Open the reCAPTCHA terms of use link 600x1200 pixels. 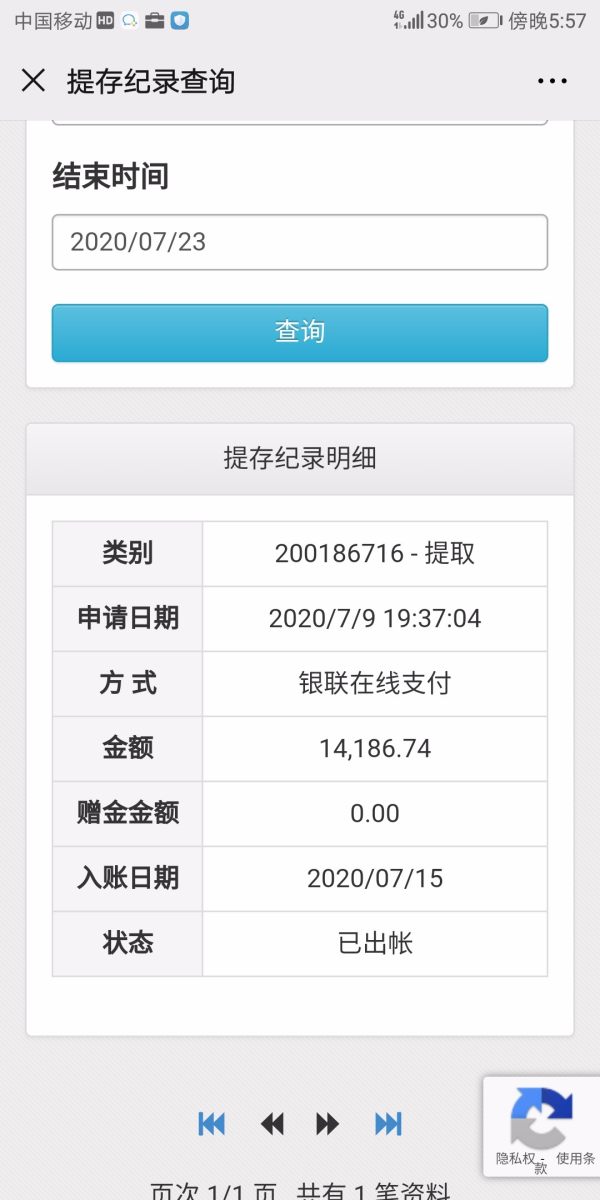pos(576,1159)
